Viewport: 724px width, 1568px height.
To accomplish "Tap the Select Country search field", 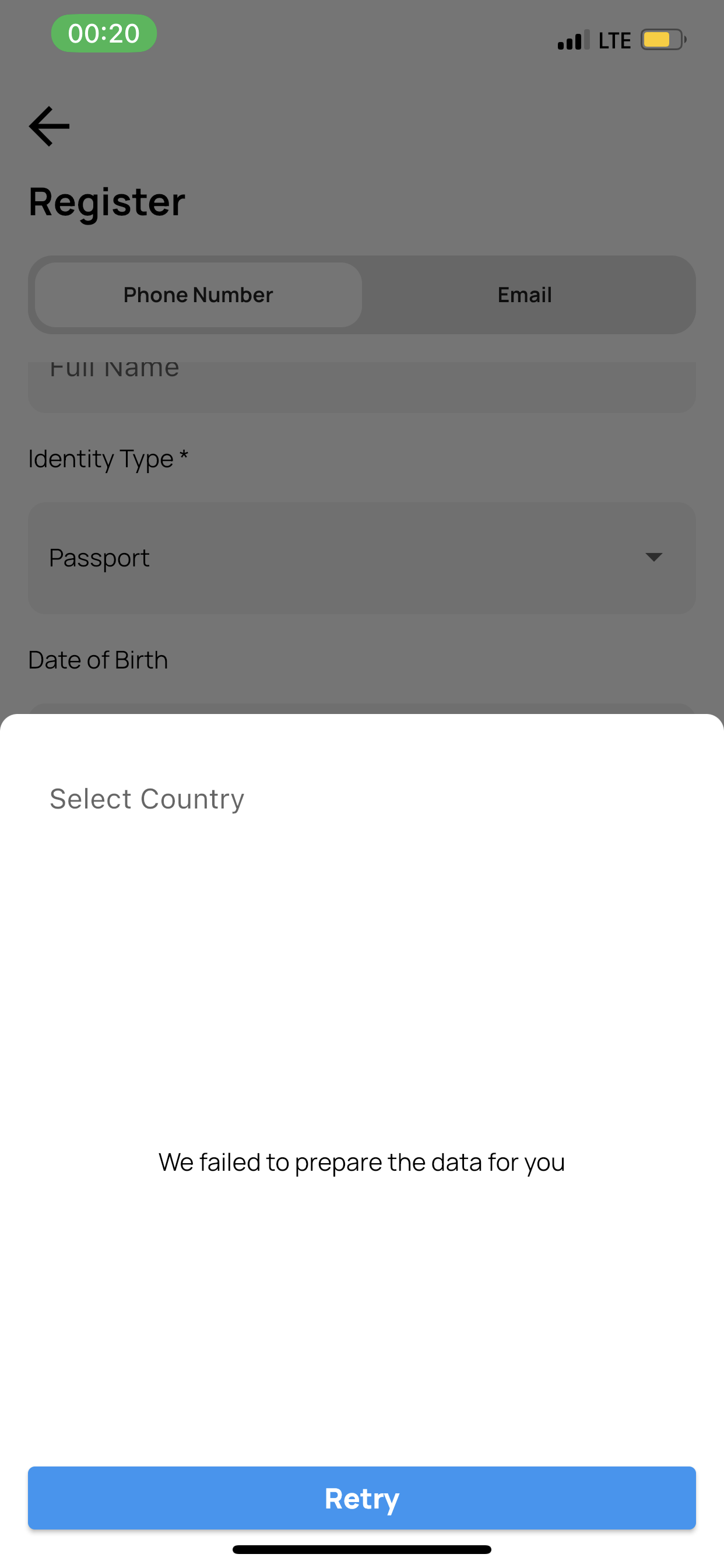I will (362, 799).
